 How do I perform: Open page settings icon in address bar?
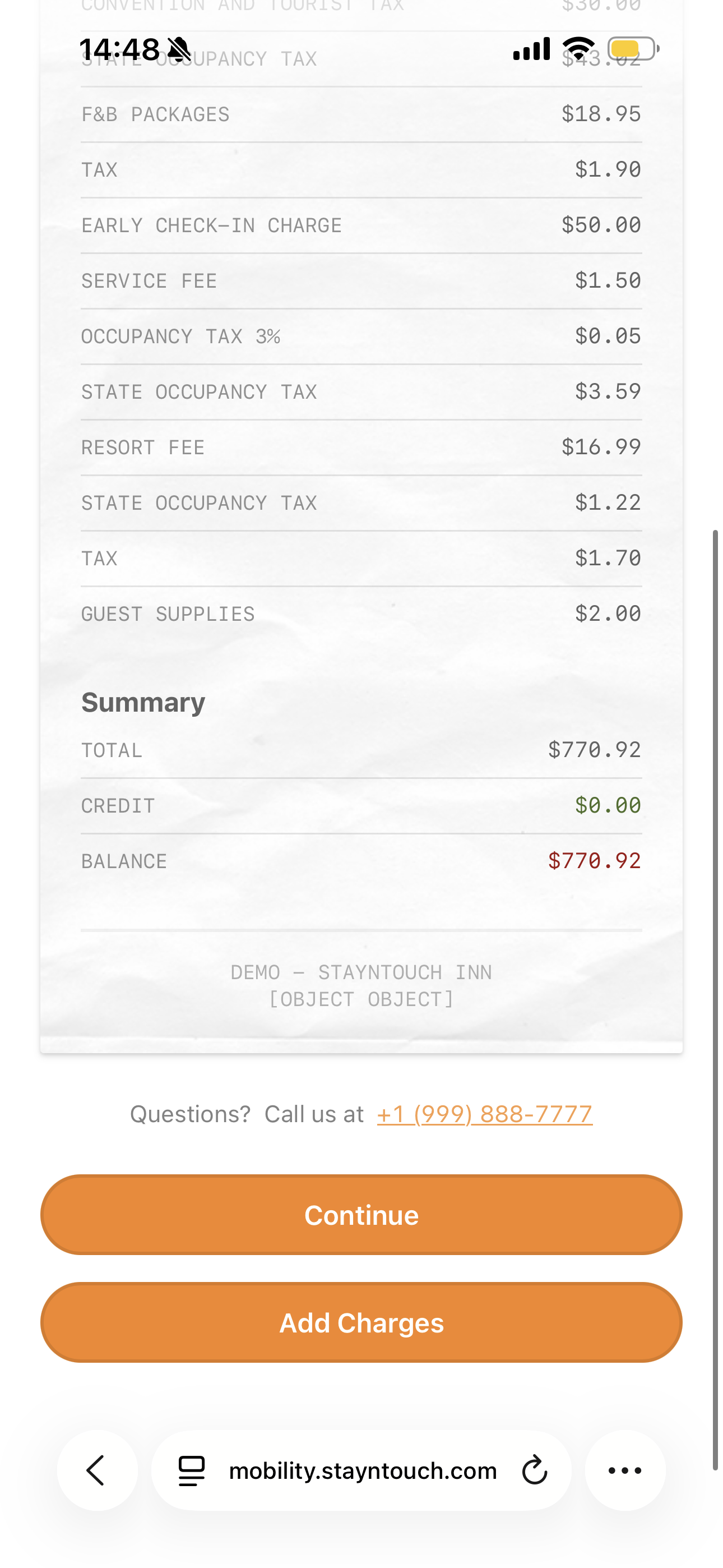pyautogui.click(x=192, y=1470)
